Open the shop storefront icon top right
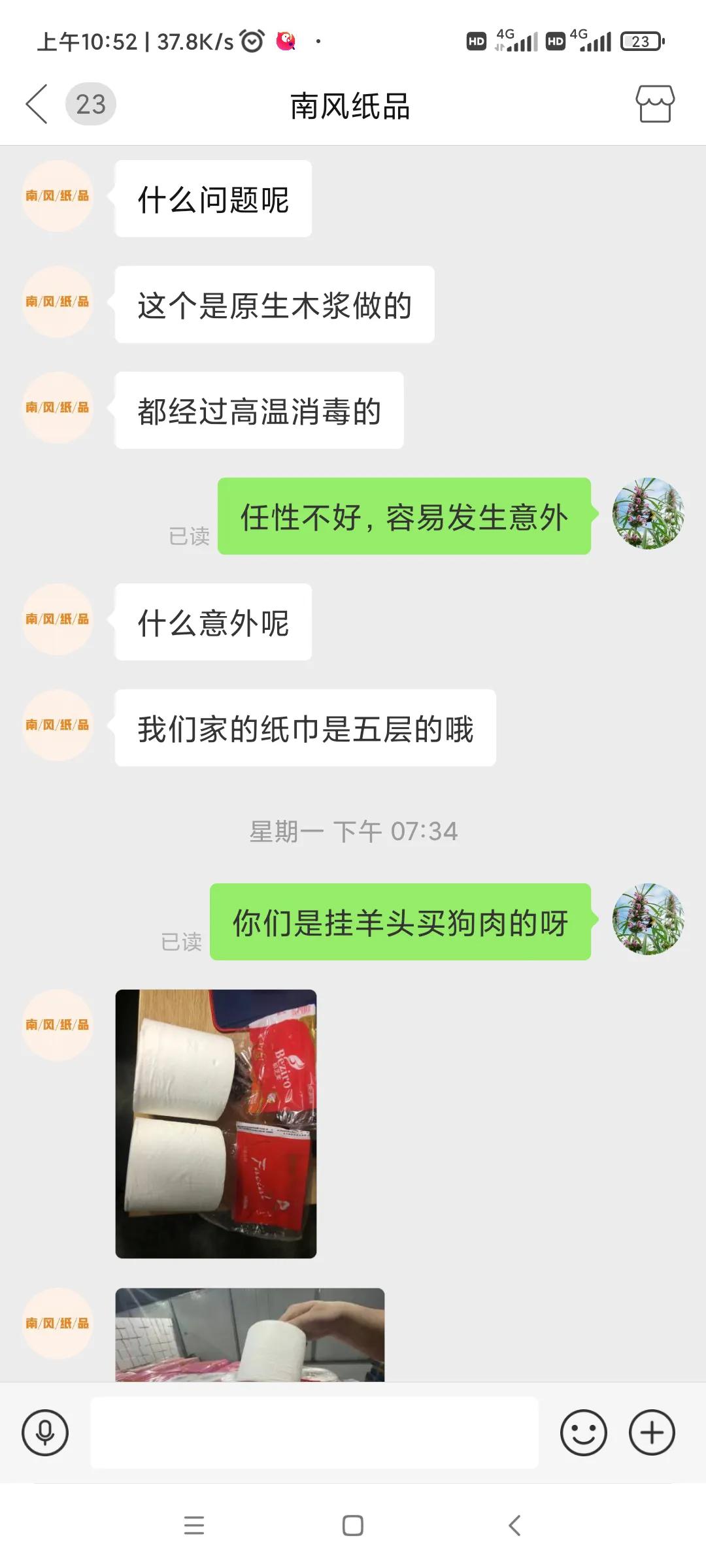Image resolution: width=706 pixels, height=1568 pixels. (656, 105)
